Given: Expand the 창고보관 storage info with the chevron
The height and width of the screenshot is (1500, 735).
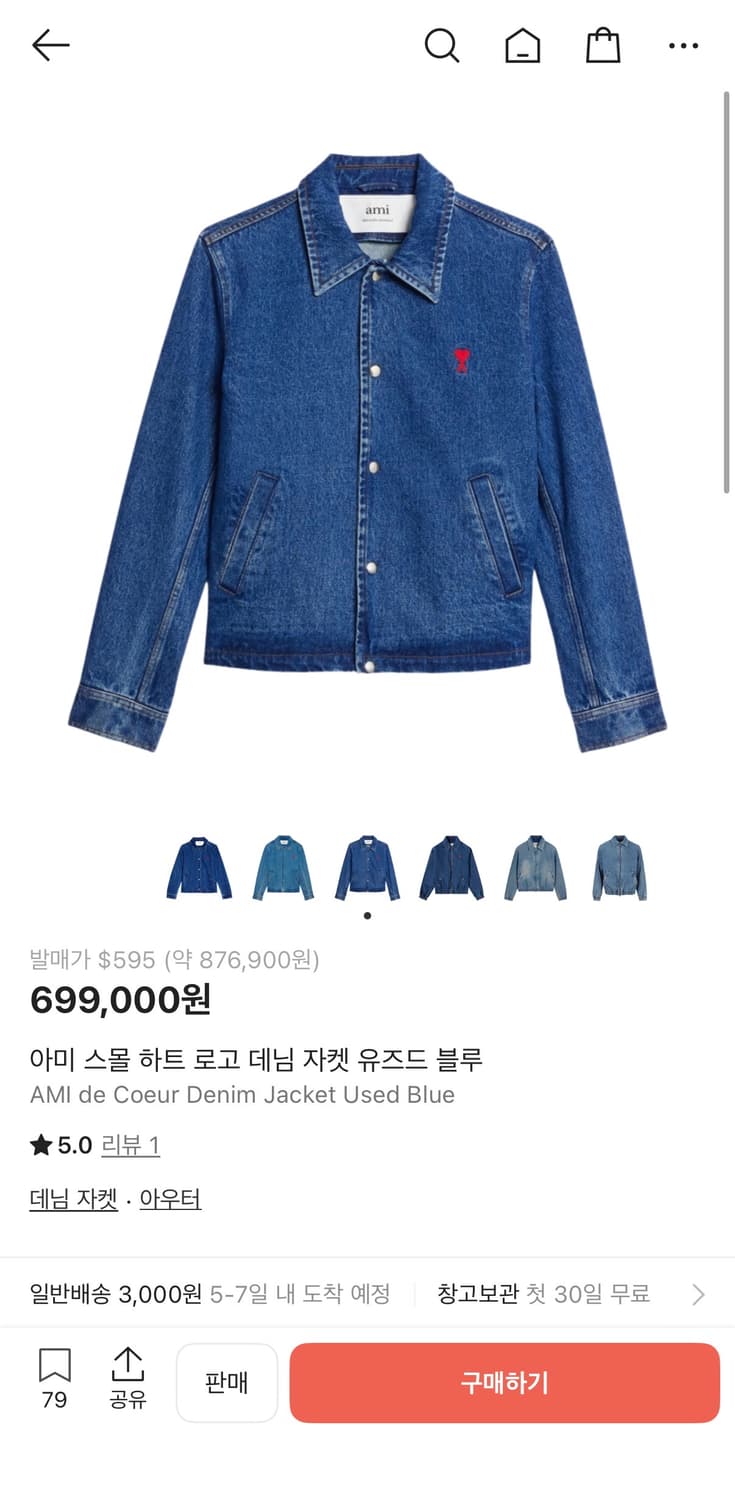Looking at the screenshot, I should coord(697,1294).
